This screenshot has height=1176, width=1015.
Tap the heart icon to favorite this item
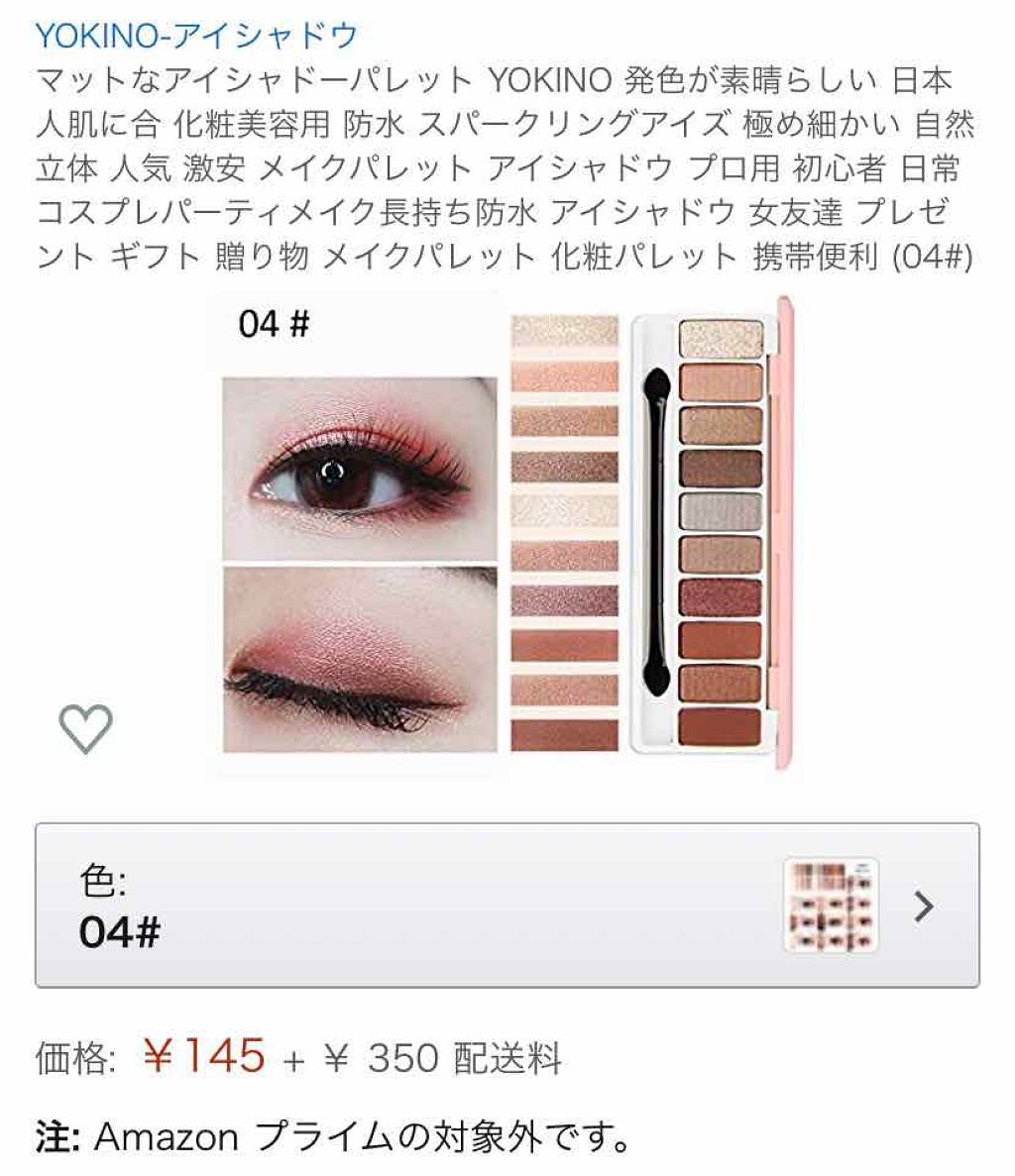83,730
